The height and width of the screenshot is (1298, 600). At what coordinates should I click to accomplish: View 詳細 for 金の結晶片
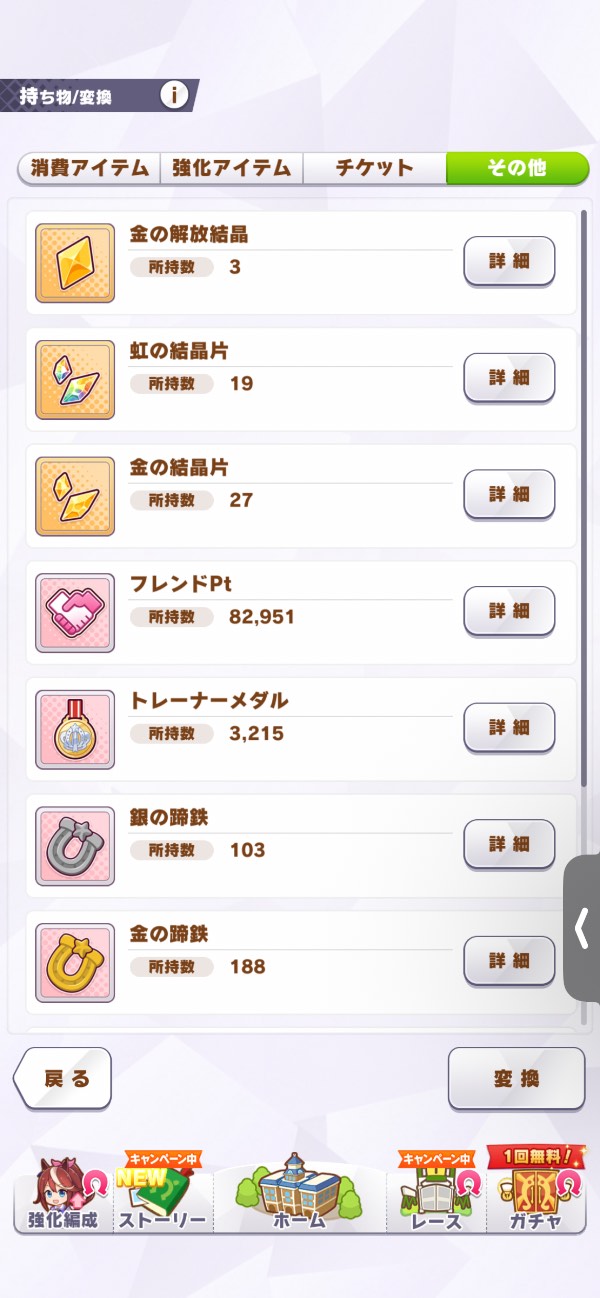pos(509,494)
